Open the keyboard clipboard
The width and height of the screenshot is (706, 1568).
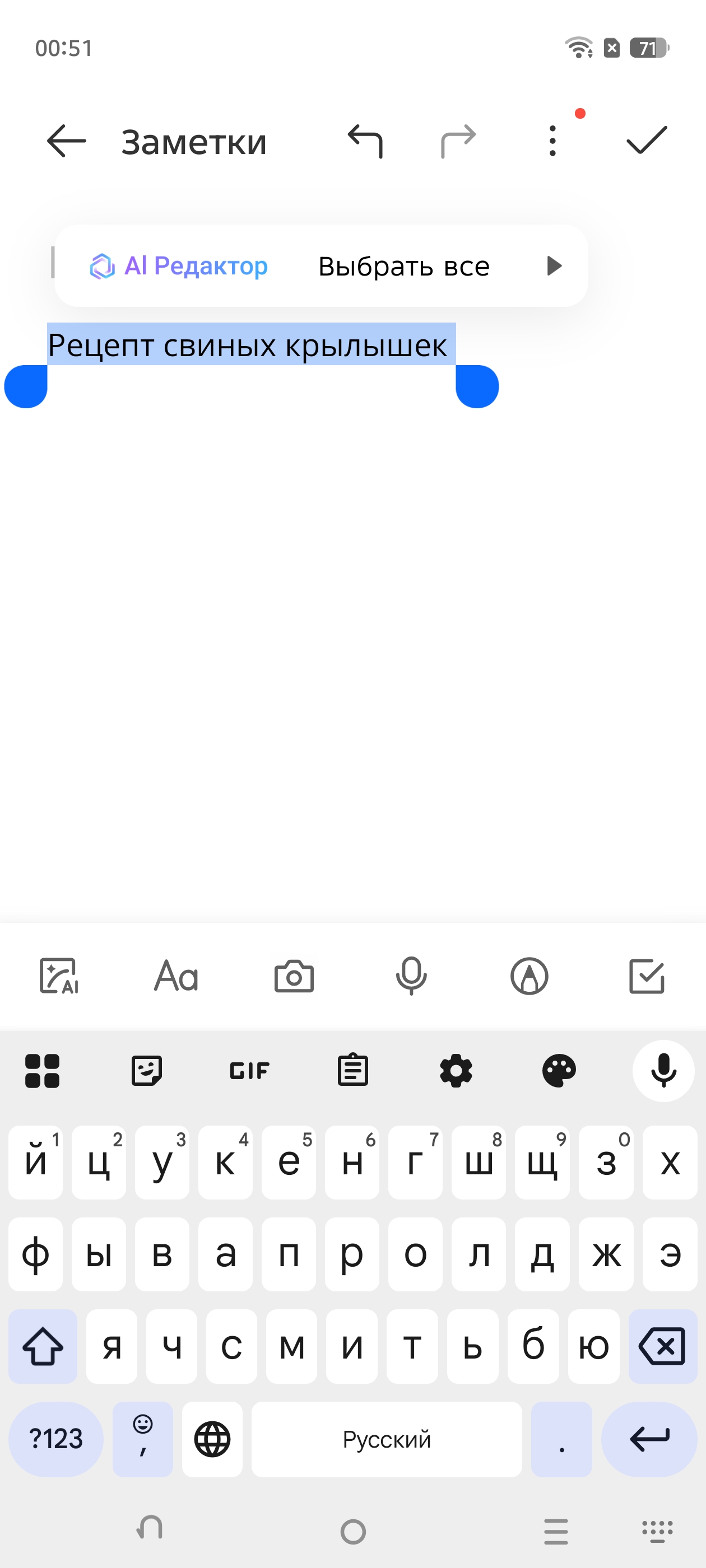[x=352, y=1071]
